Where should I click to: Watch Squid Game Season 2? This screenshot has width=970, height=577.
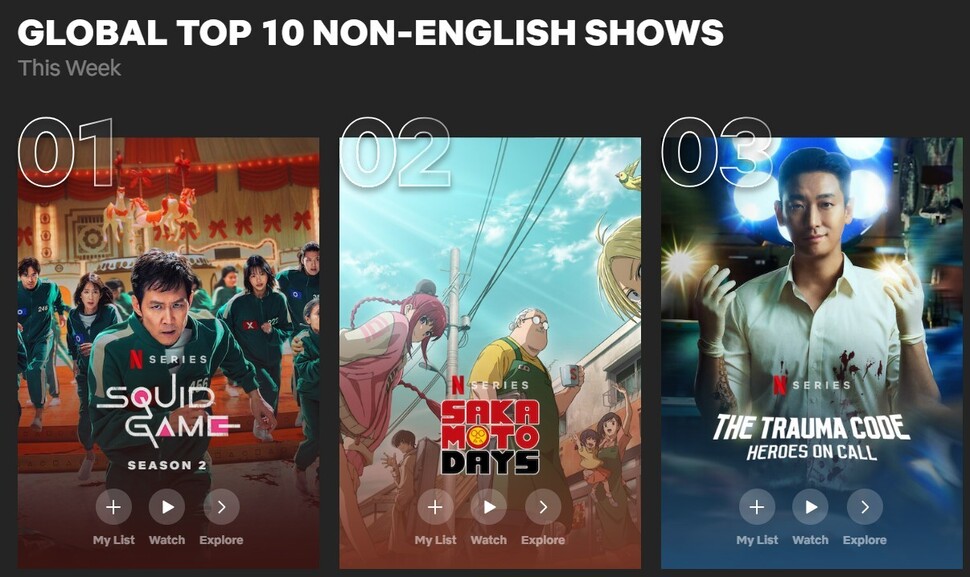point(167,507)
